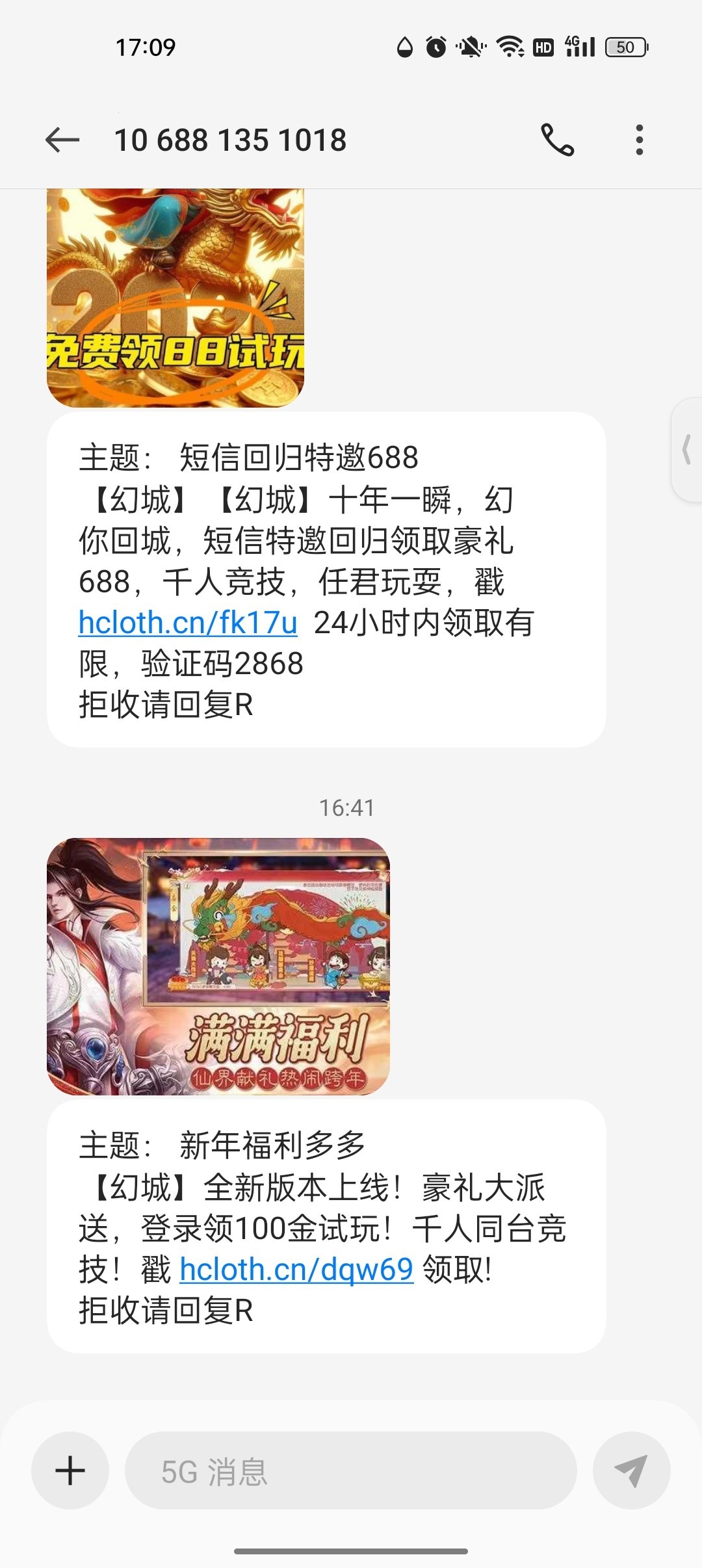Call the number 10 688 135 1018
The image size is (702, 1568).
click(557, 140)
